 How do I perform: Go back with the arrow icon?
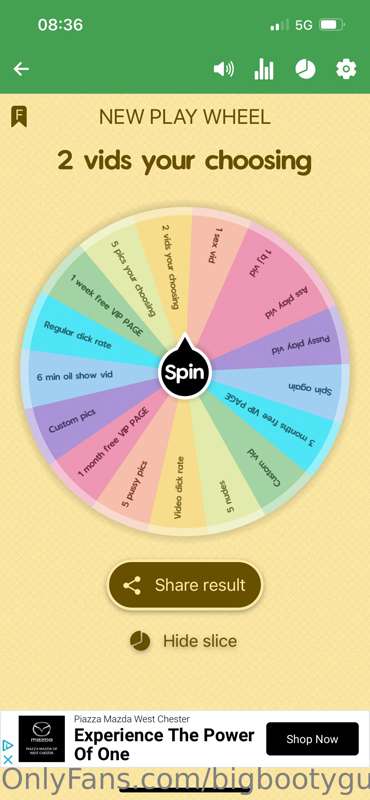pos(21,69)
